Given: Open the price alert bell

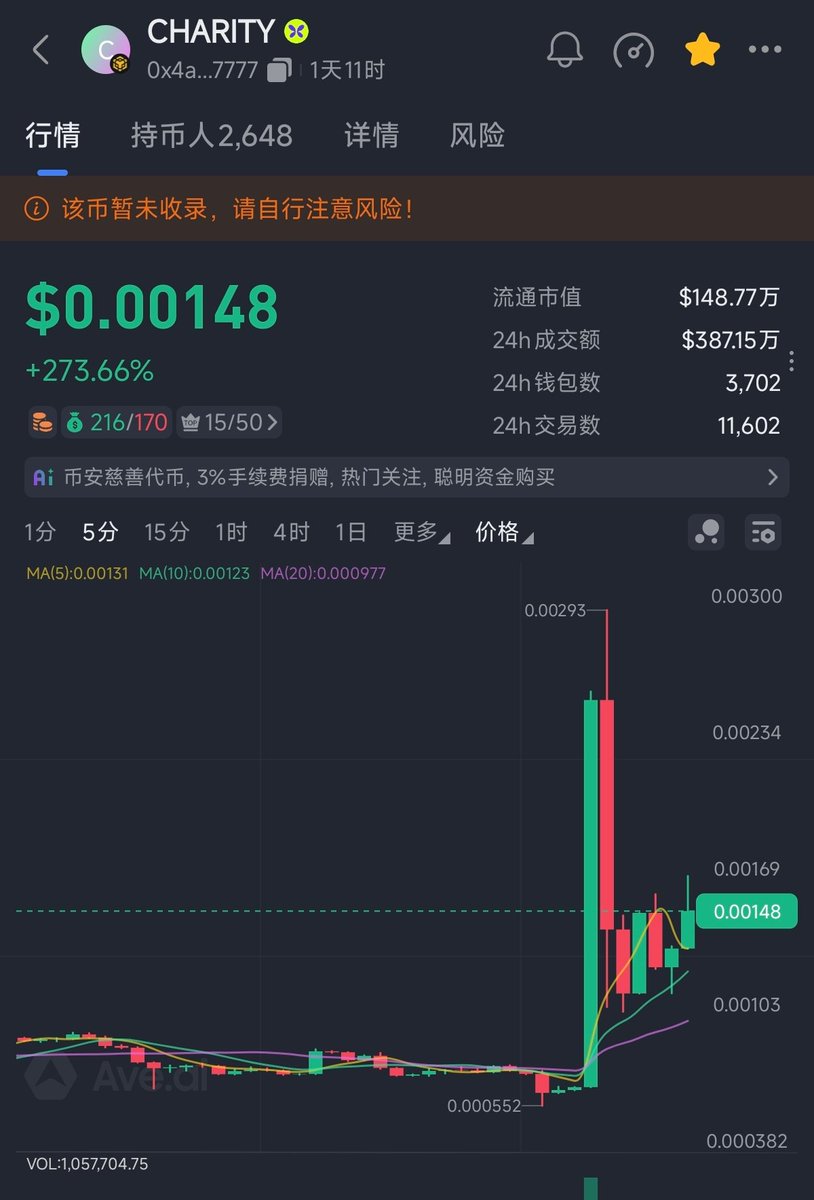Looking at the screenshot, I should [x=565, y=50].
